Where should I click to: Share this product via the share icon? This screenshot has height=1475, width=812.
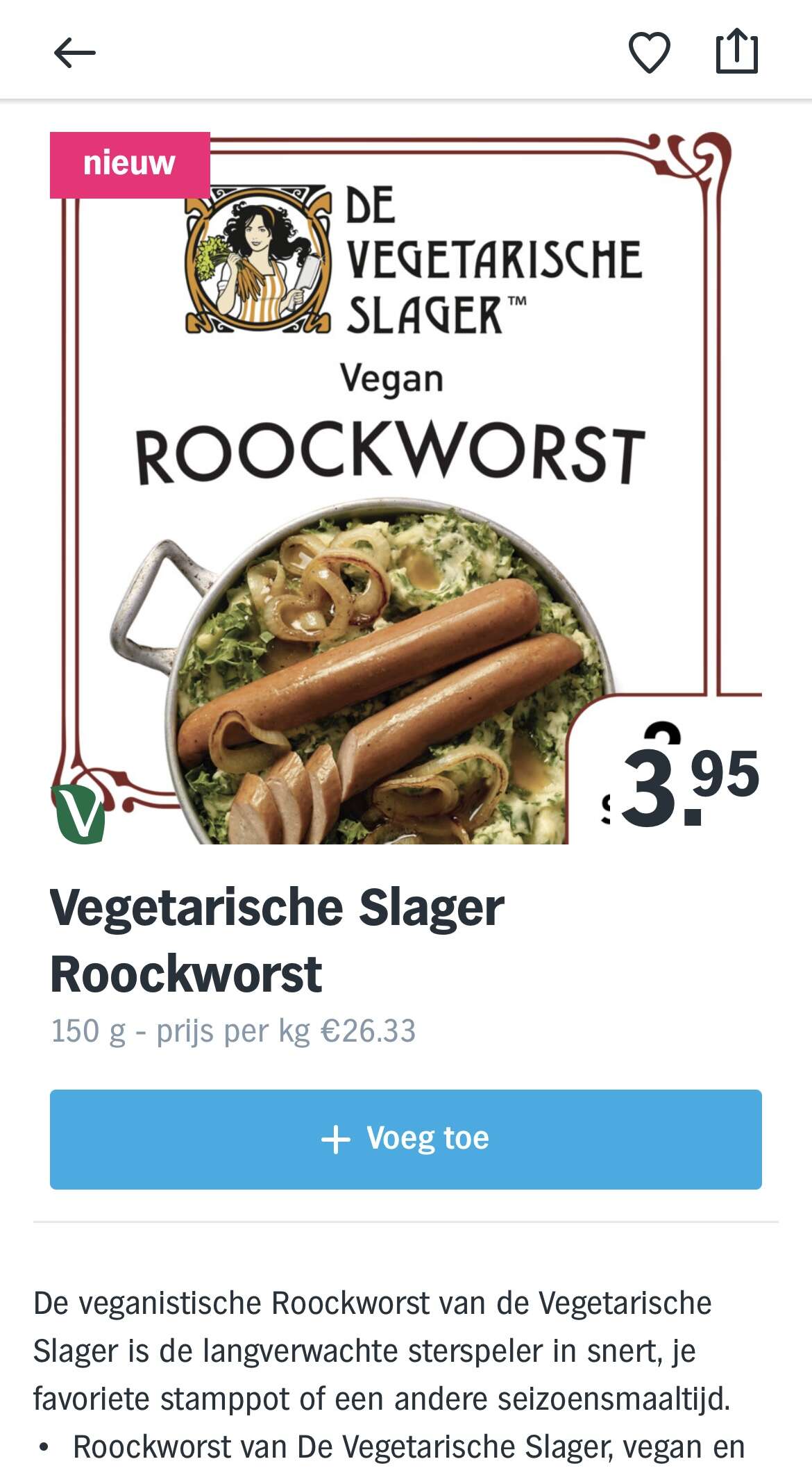737,51
